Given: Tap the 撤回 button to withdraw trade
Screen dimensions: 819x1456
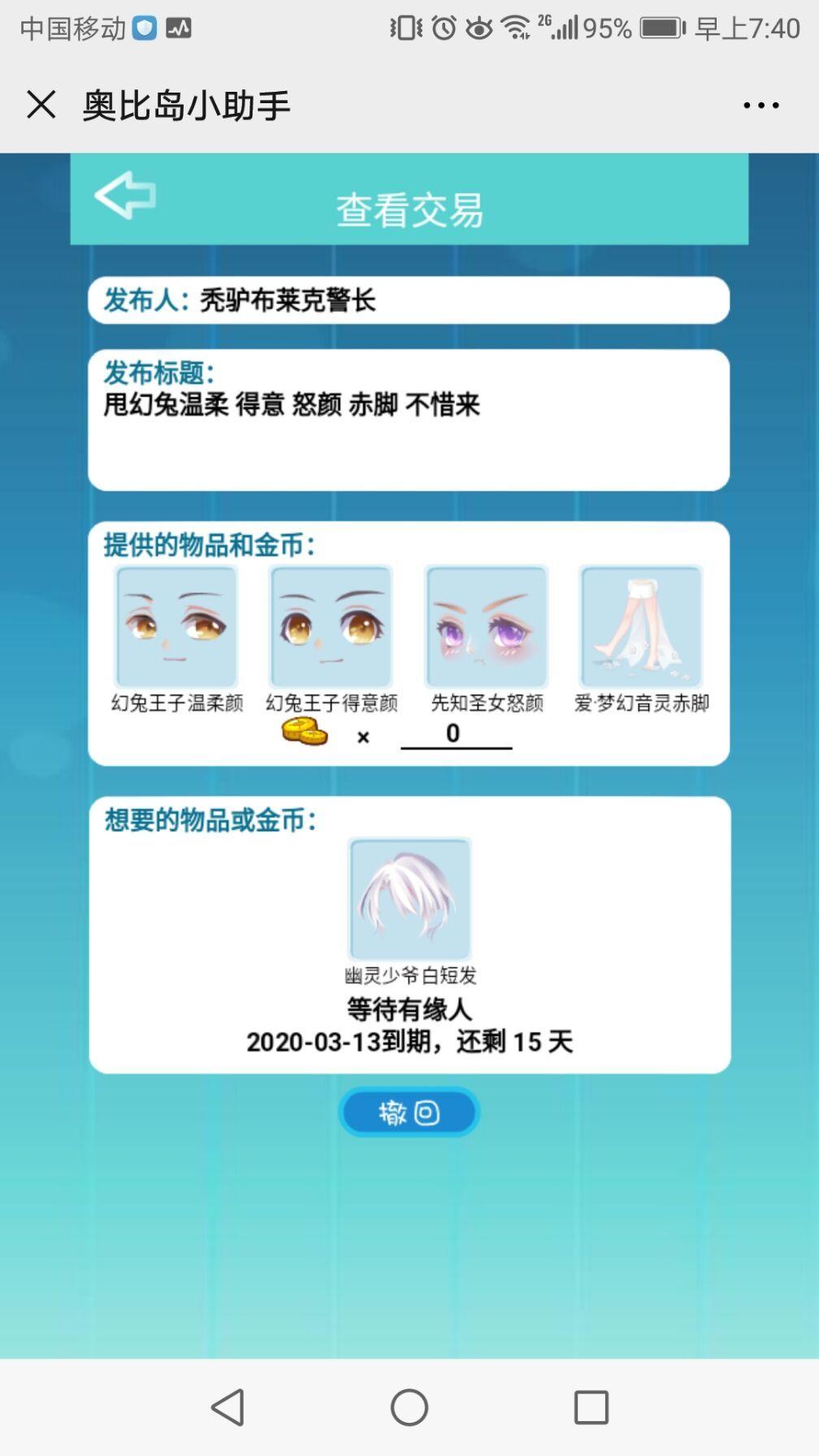Looking at the screenshot, I should tap(409, 1111).
